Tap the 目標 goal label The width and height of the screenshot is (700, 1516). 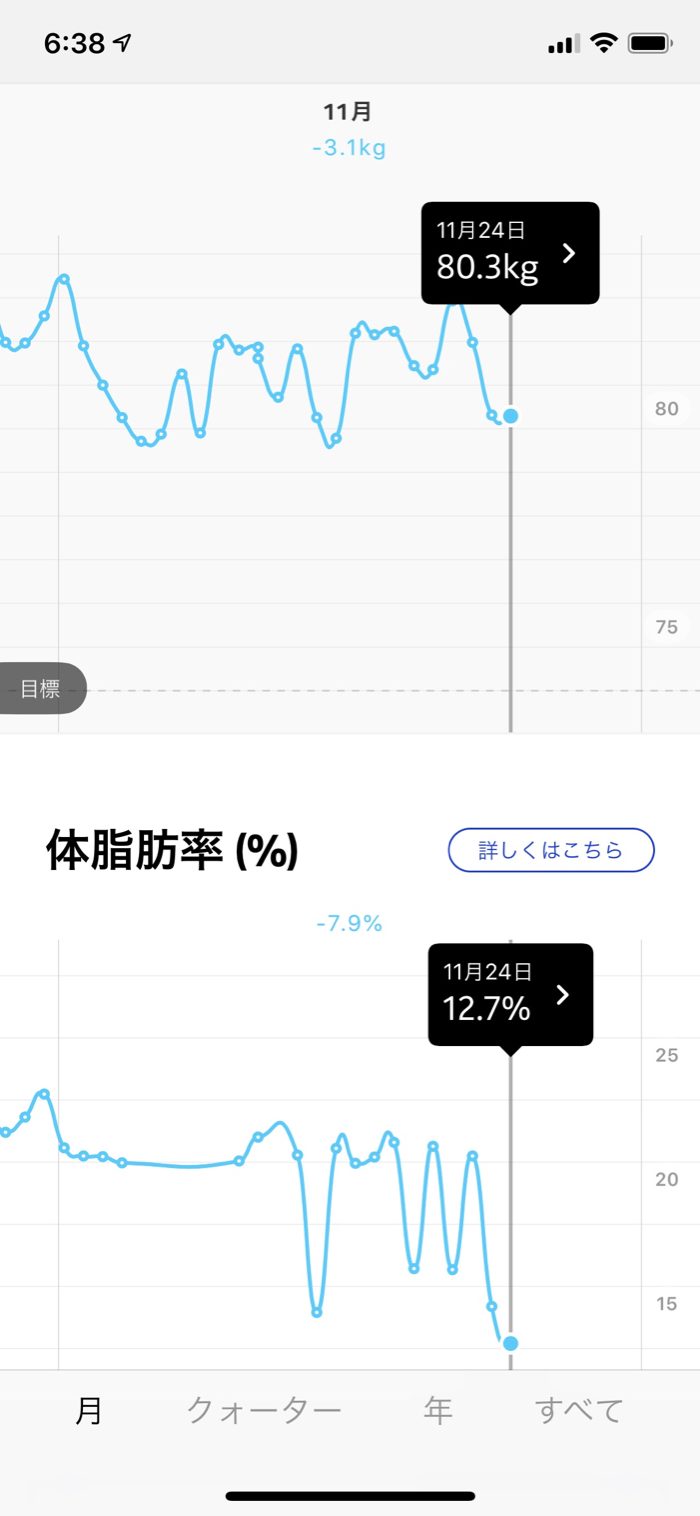40,689
